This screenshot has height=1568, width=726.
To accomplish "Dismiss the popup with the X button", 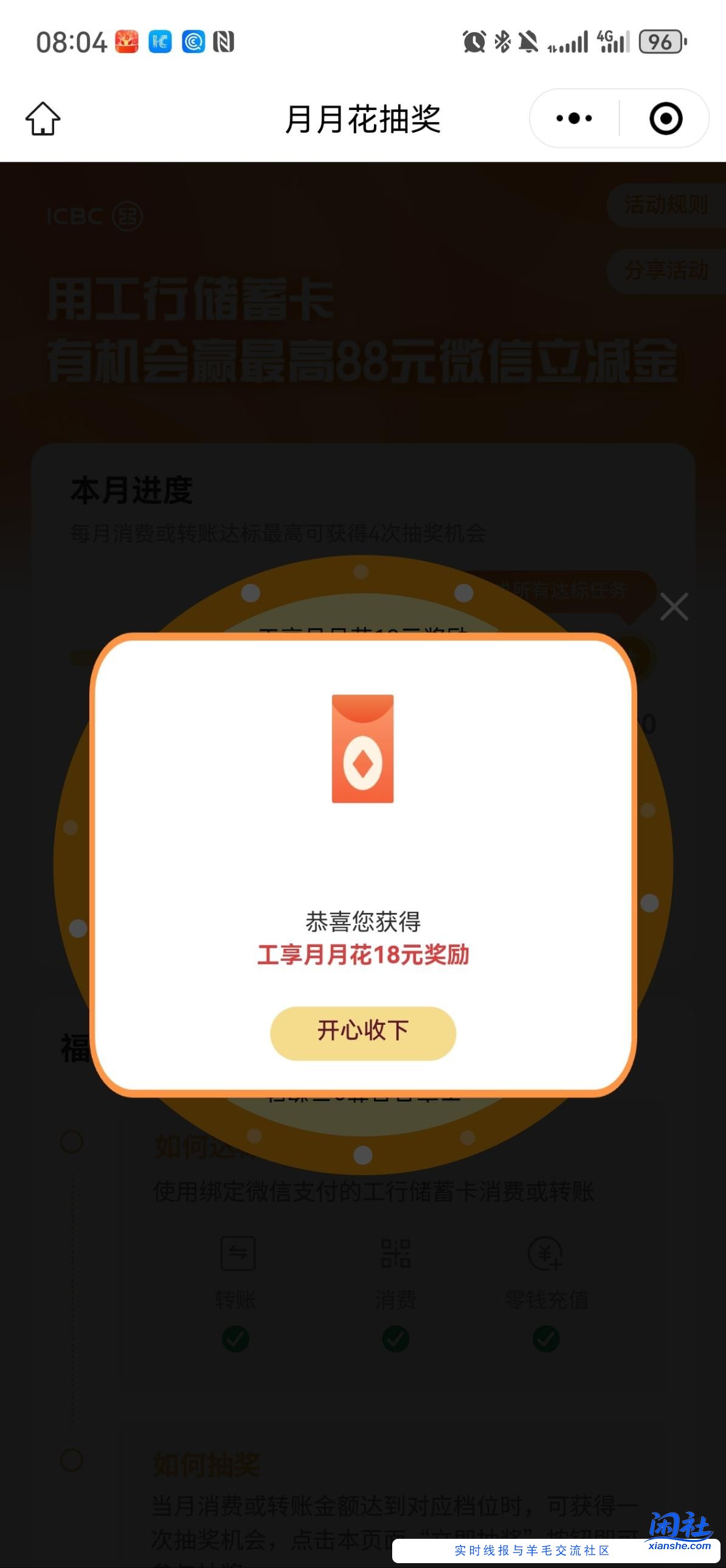I will 674,607.
